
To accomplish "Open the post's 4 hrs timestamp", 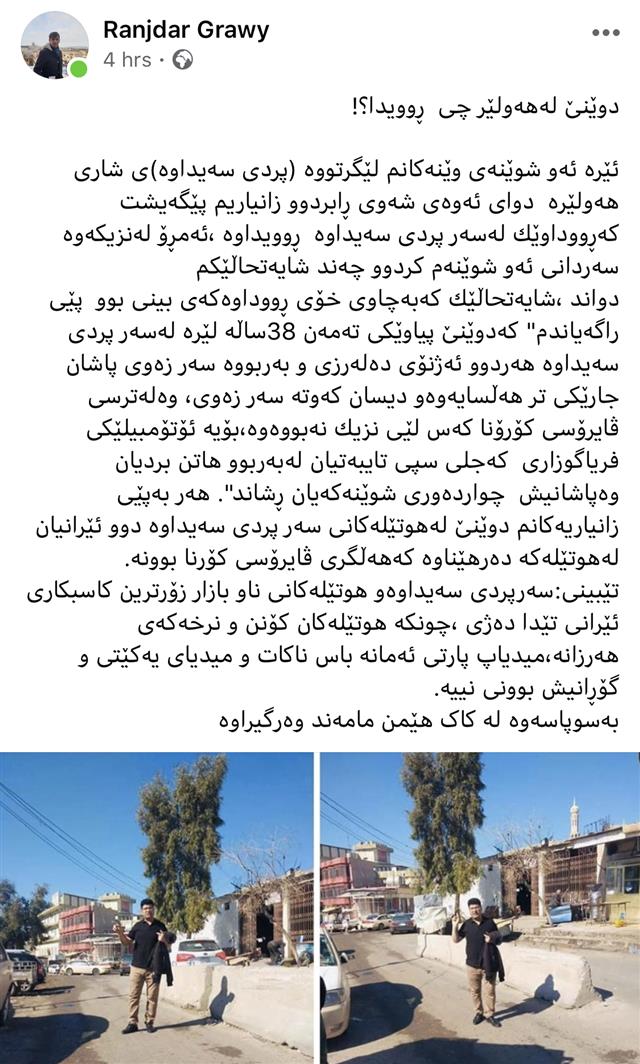I will pos(127,60).
